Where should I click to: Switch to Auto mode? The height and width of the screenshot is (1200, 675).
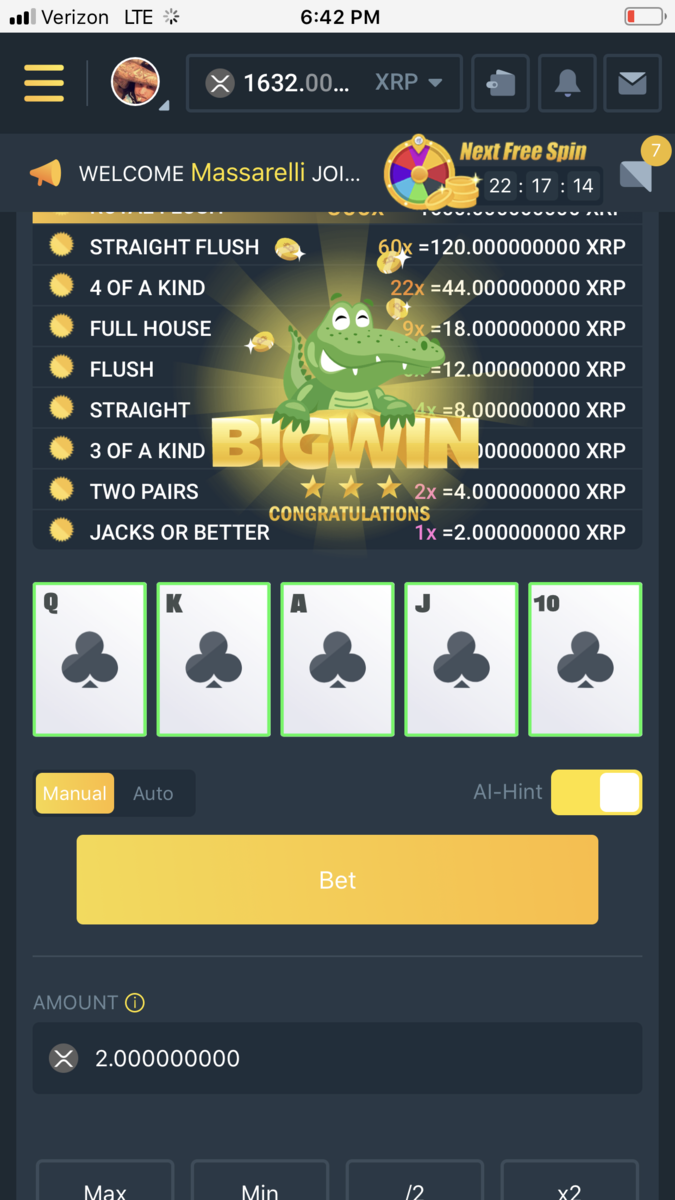click(x=153, y=793)
